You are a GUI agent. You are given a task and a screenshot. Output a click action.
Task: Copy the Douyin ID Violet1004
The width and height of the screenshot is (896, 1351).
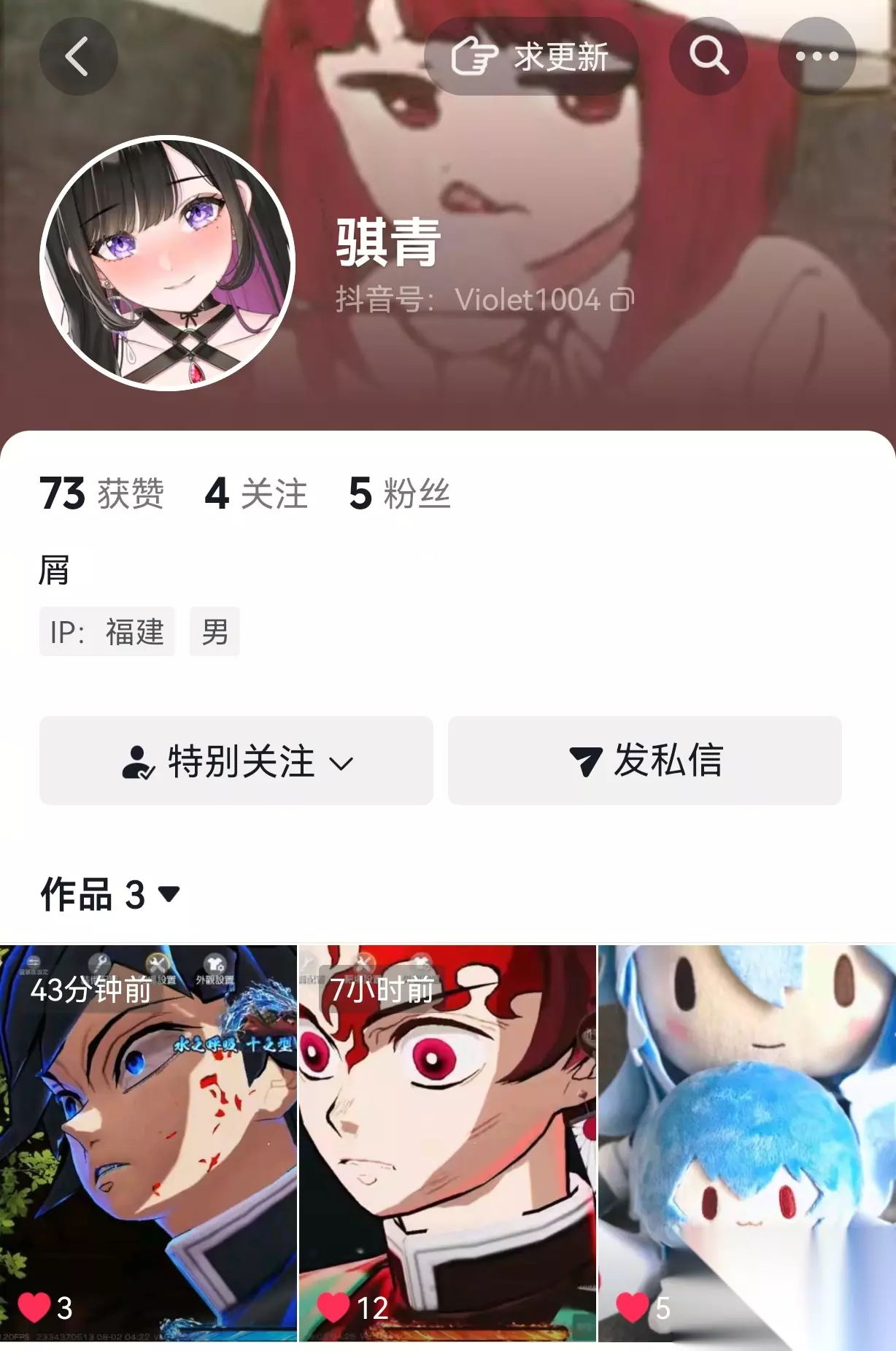(622, 299)
